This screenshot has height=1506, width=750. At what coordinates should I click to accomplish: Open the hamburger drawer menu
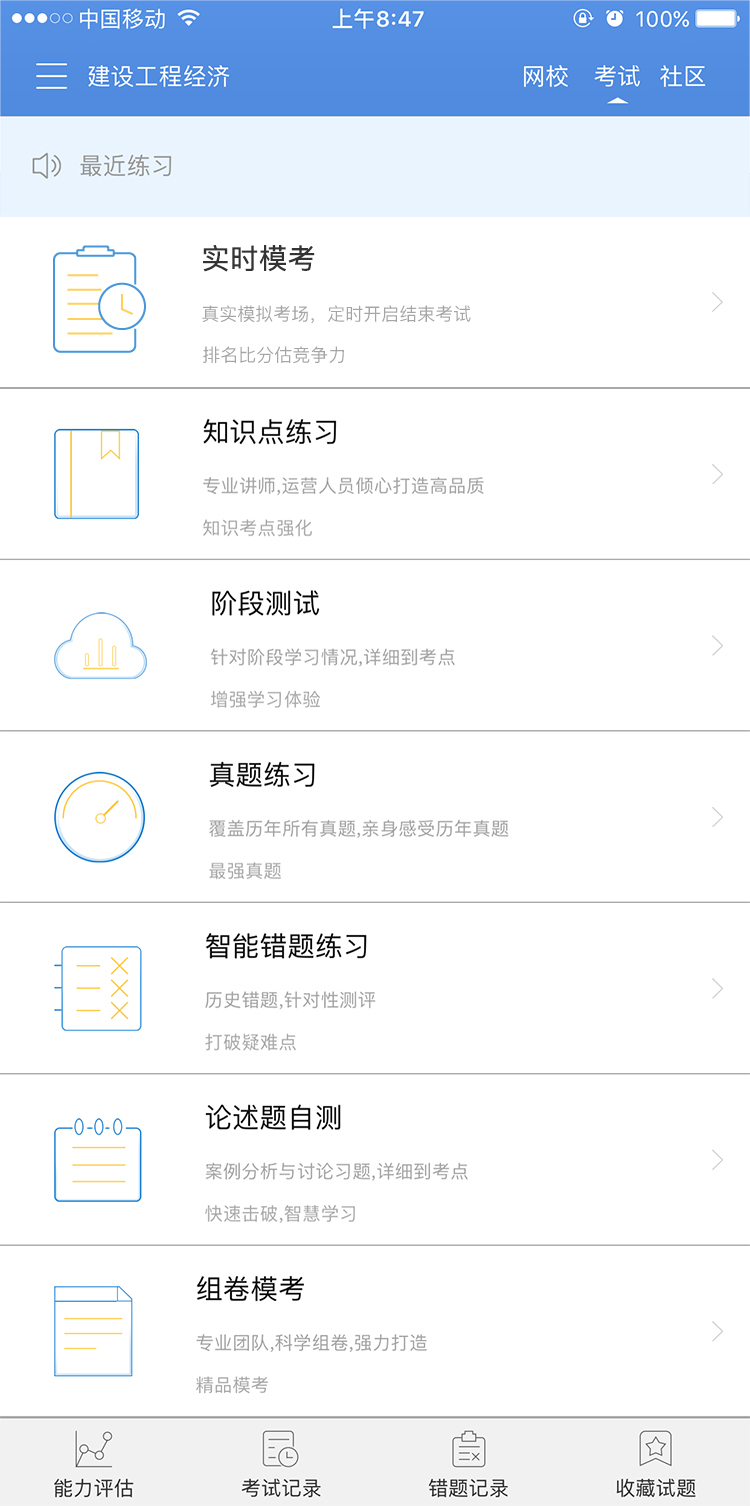[51, 77]
